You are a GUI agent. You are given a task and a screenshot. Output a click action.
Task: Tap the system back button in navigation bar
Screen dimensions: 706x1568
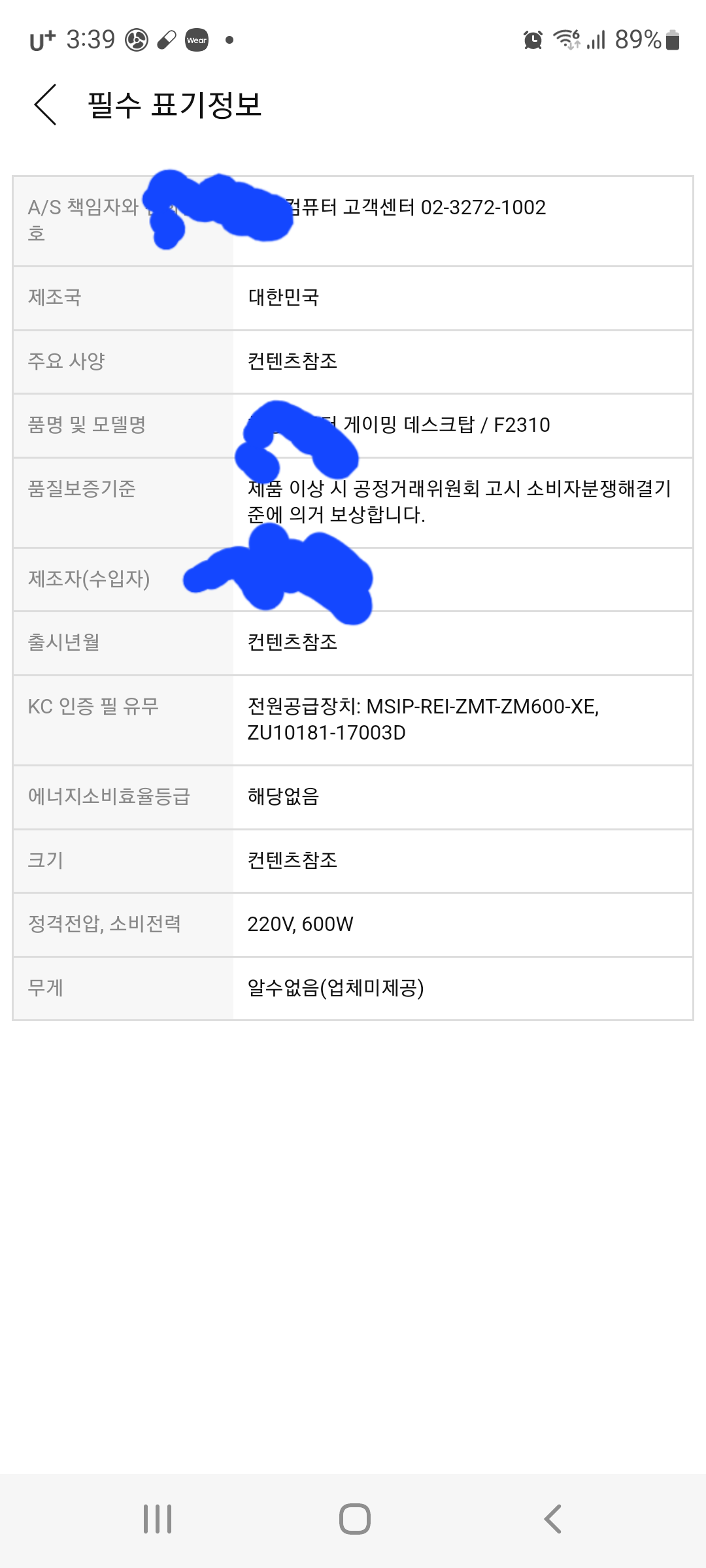[552, 1518]
